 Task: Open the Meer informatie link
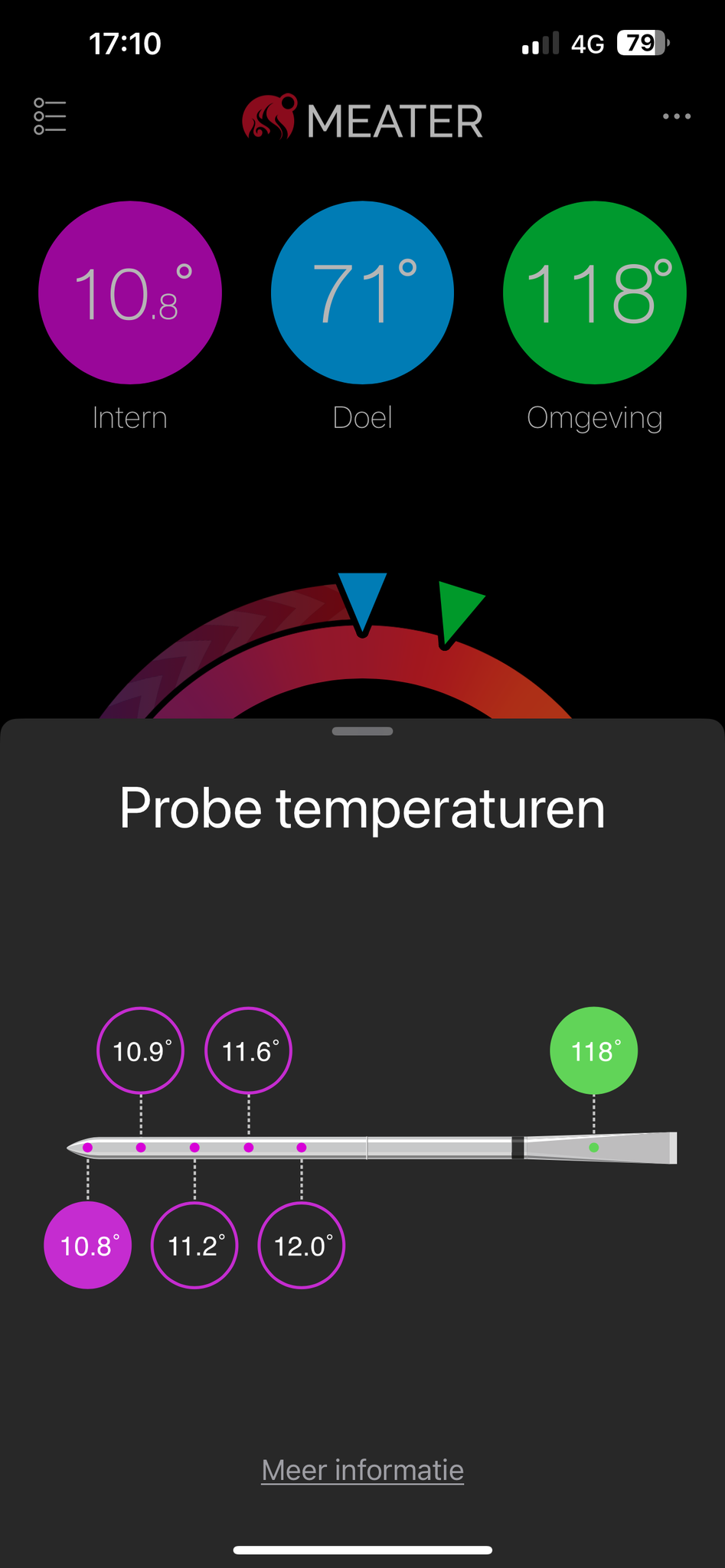[362, 1470]
